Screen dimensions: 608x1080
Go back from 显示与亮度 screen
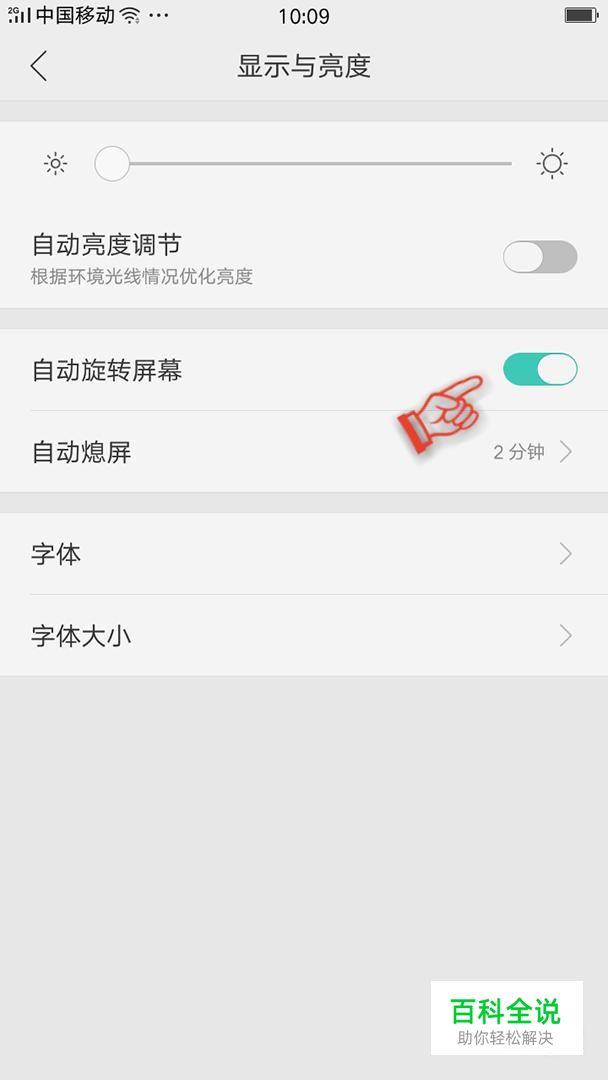click(x=39, y=67)
